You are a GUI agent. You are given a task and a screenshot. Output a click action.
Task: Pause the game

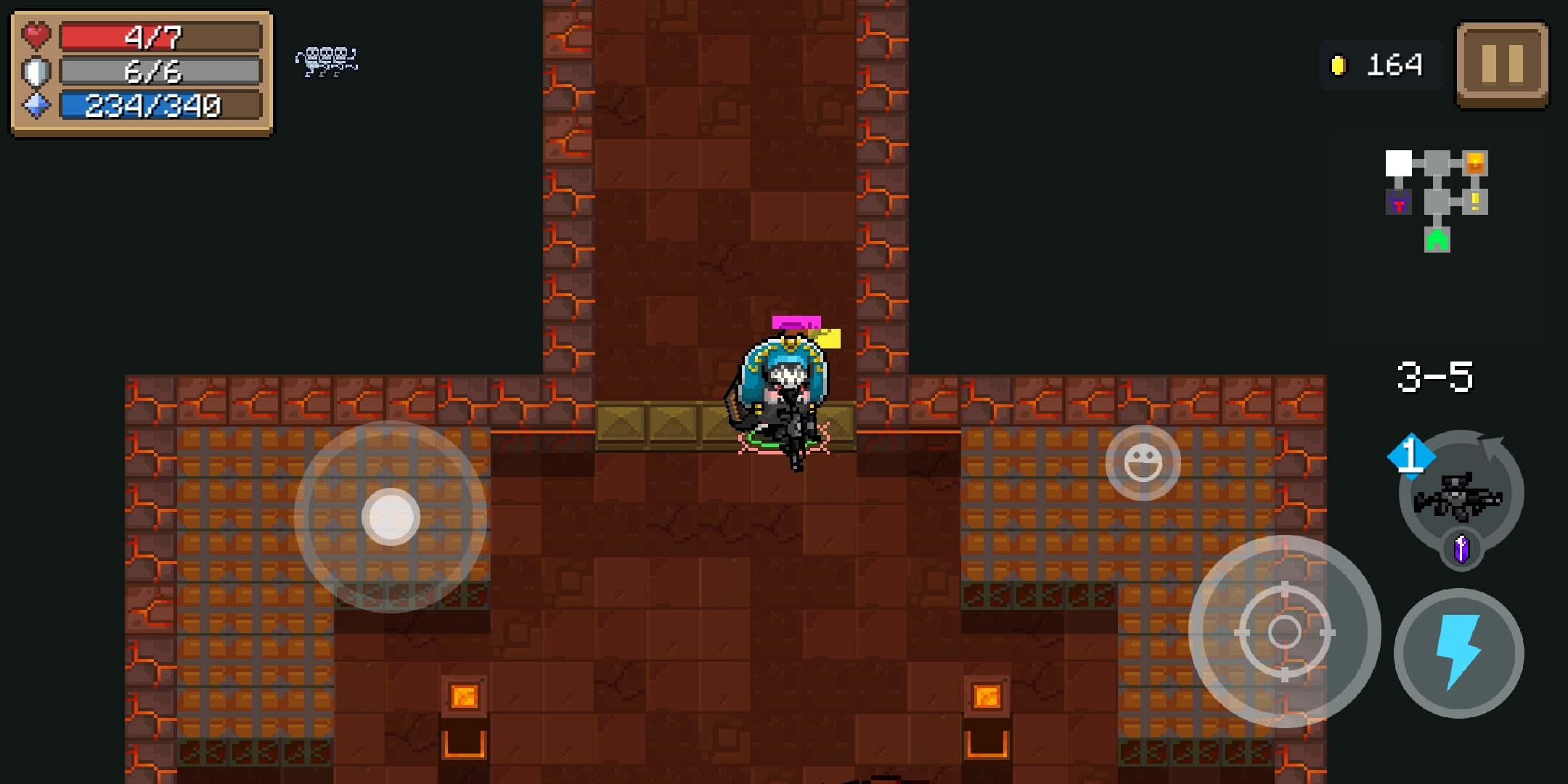(x=1502, y=64)
